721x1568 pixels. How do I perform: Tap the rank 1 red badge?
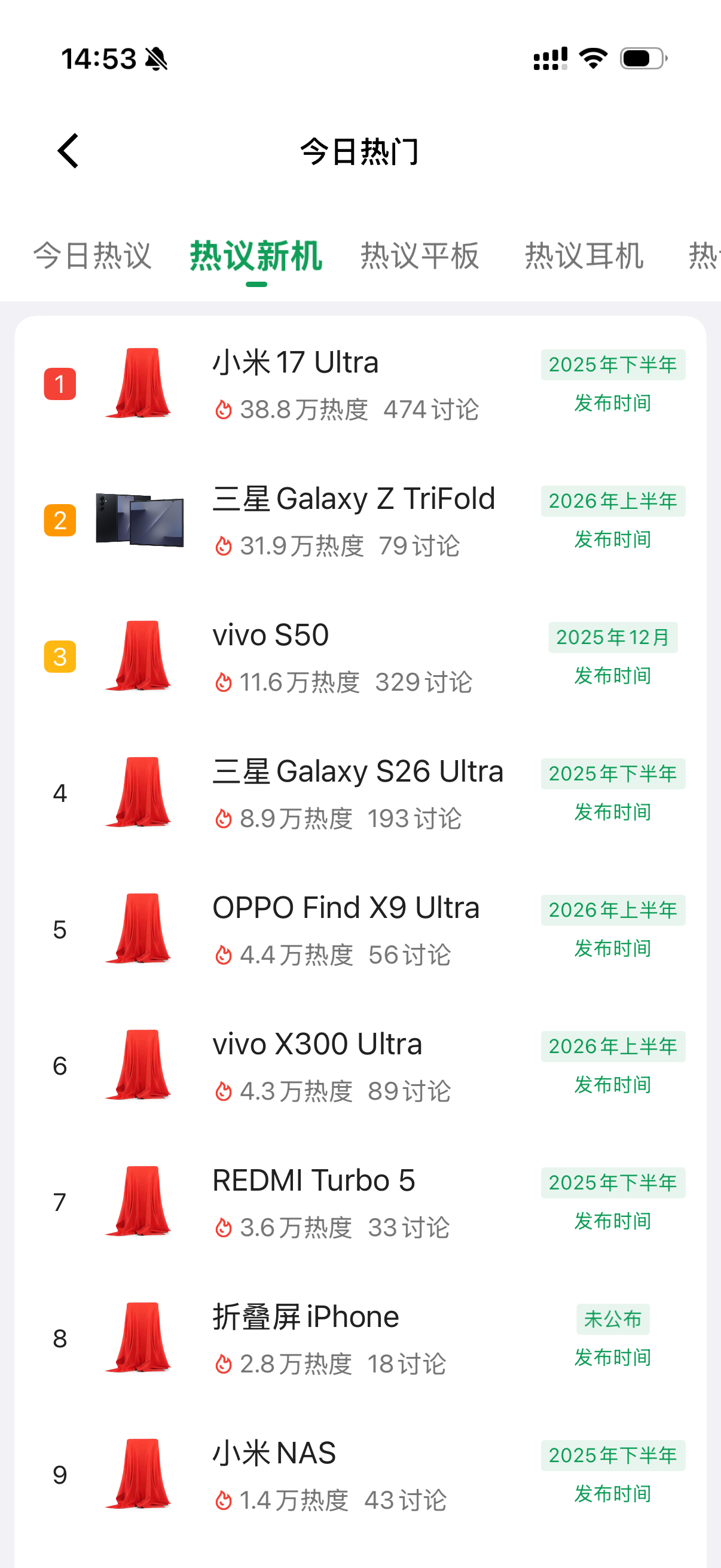59,384
